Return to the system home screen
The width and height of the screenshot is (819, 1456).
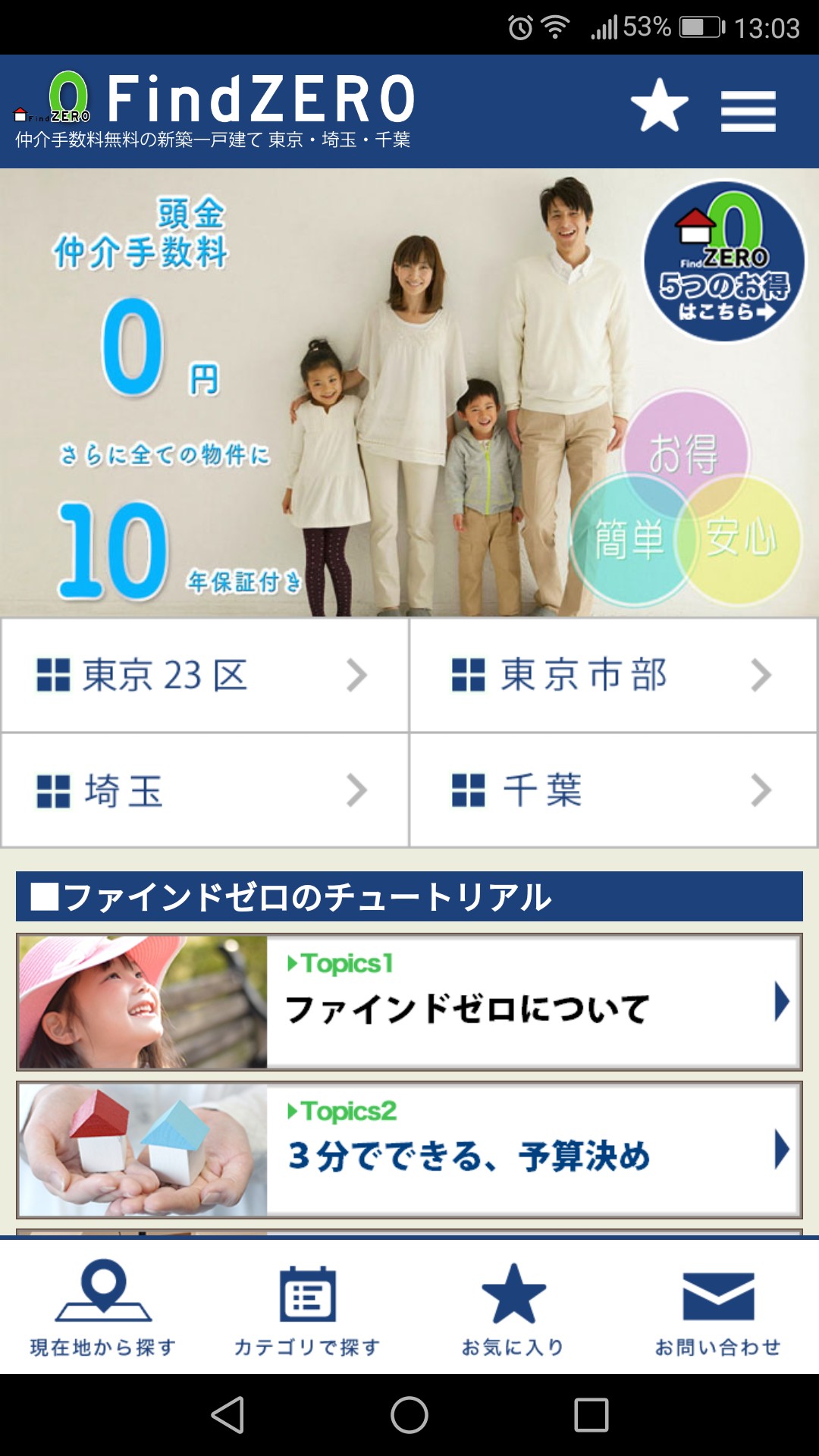[409, 1415]
